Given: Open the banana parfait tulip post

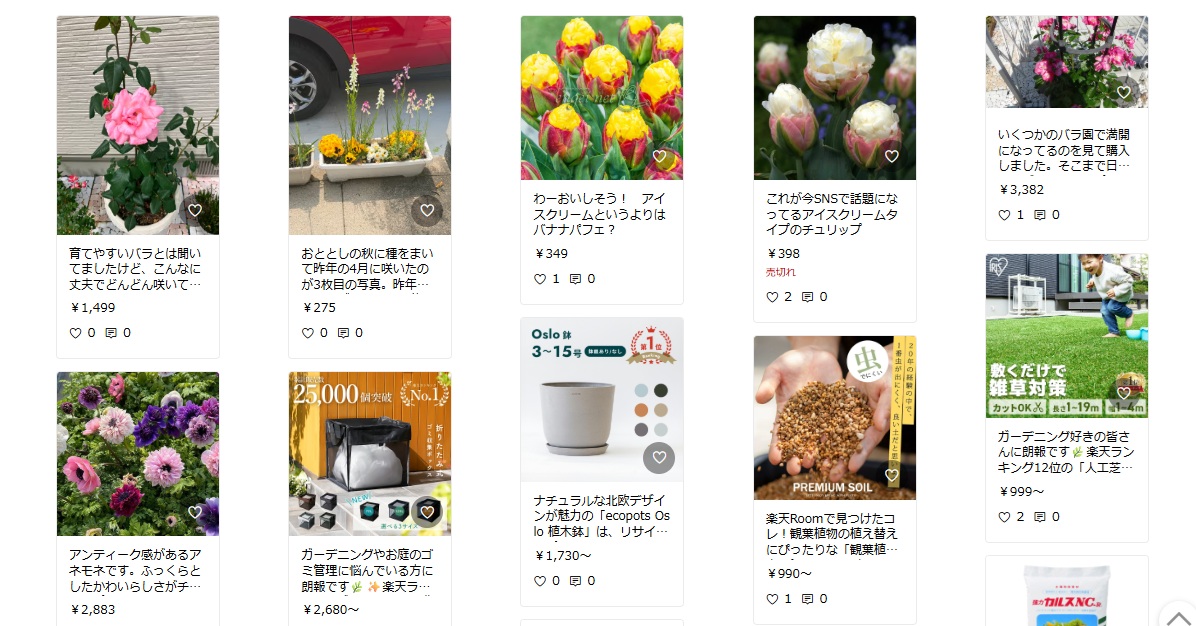Looking at the screenshot, I should 601,214.
